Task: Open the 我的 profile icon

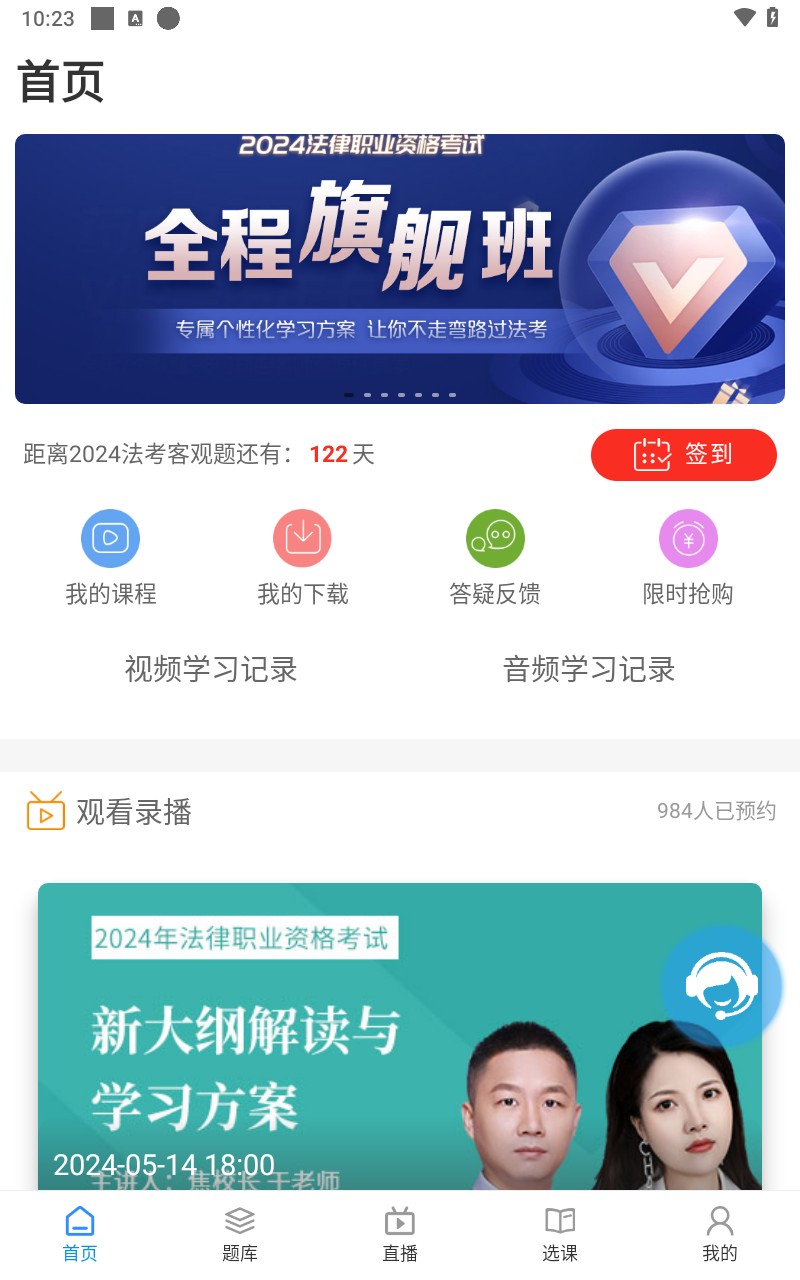Action: [719, 1221]
